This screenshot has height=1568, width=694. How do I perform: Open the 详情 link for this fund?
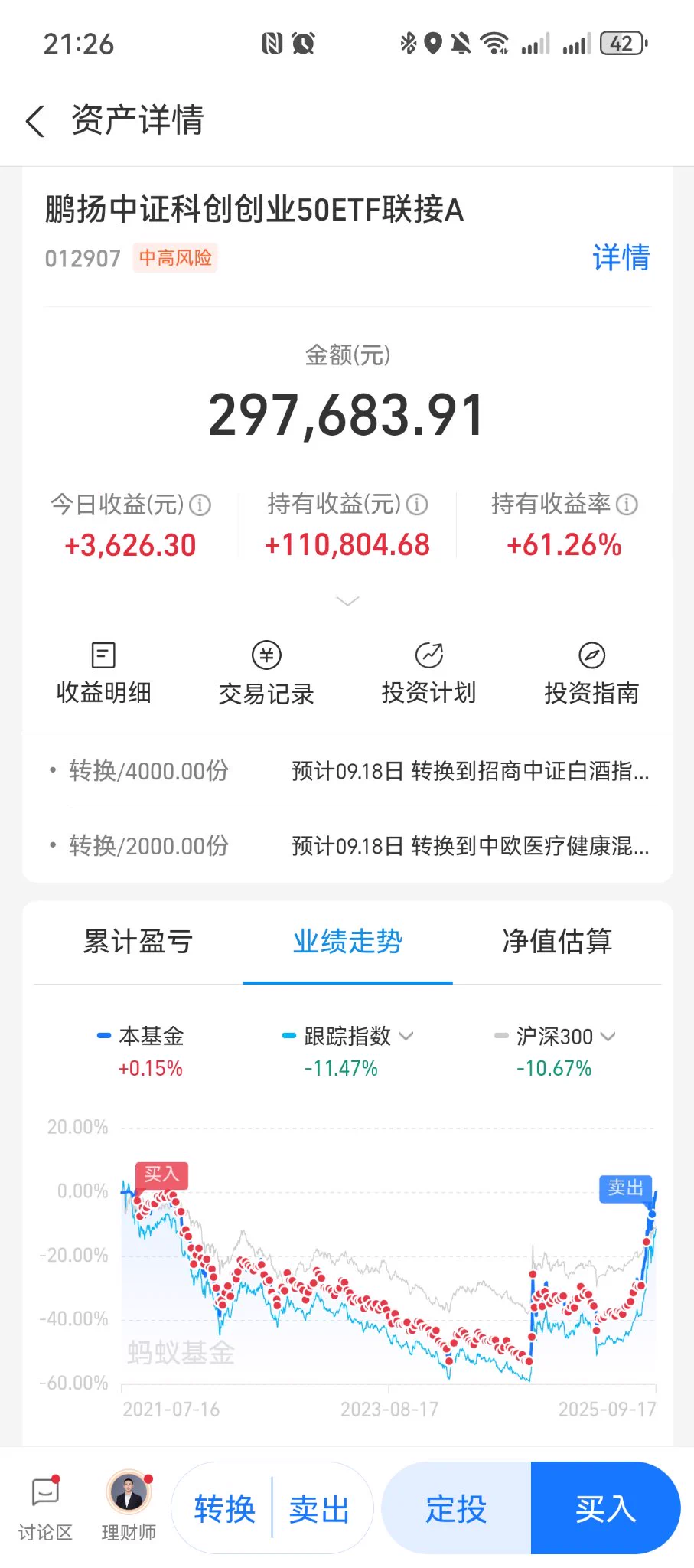621,258
